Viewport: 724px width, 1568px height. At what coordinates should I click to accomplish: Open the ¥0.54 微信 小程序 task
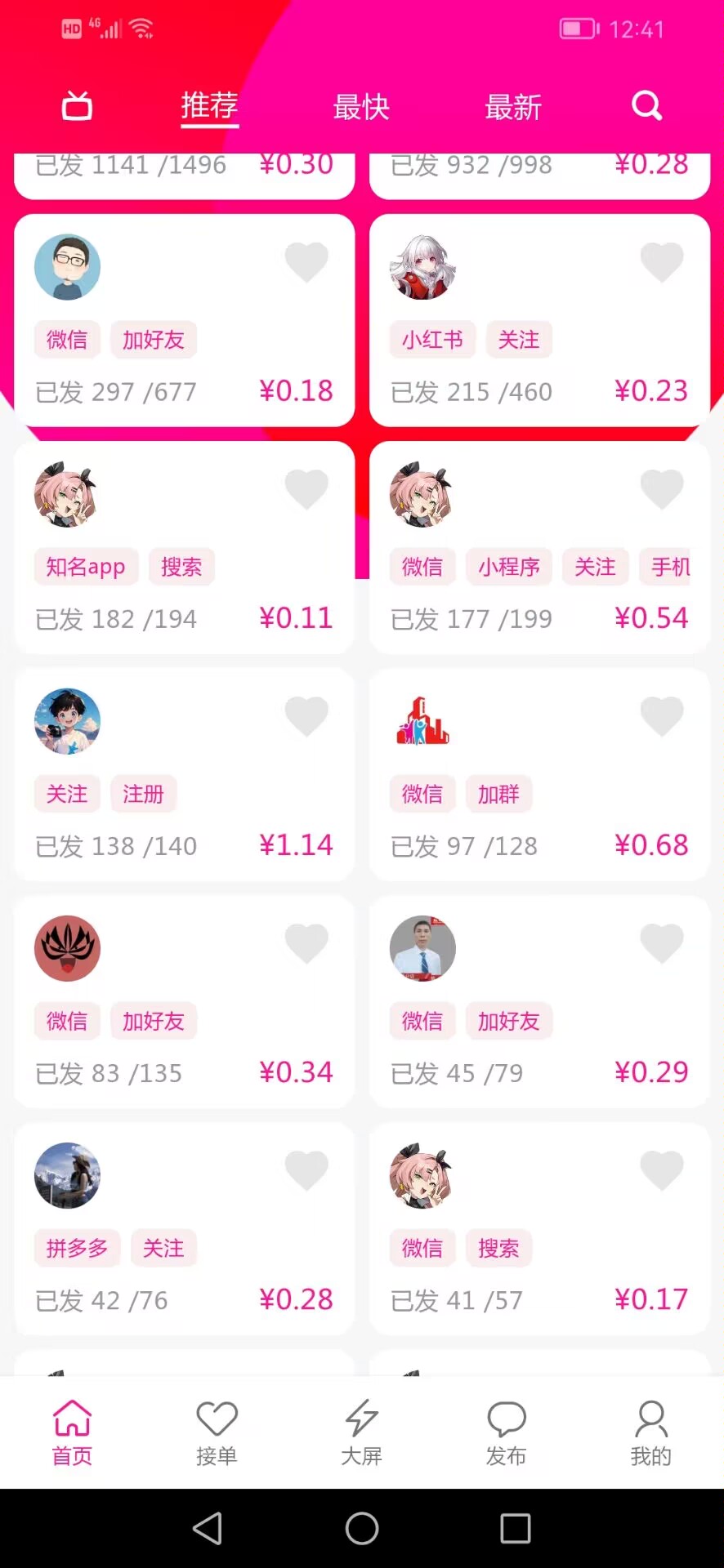point(539,547)
